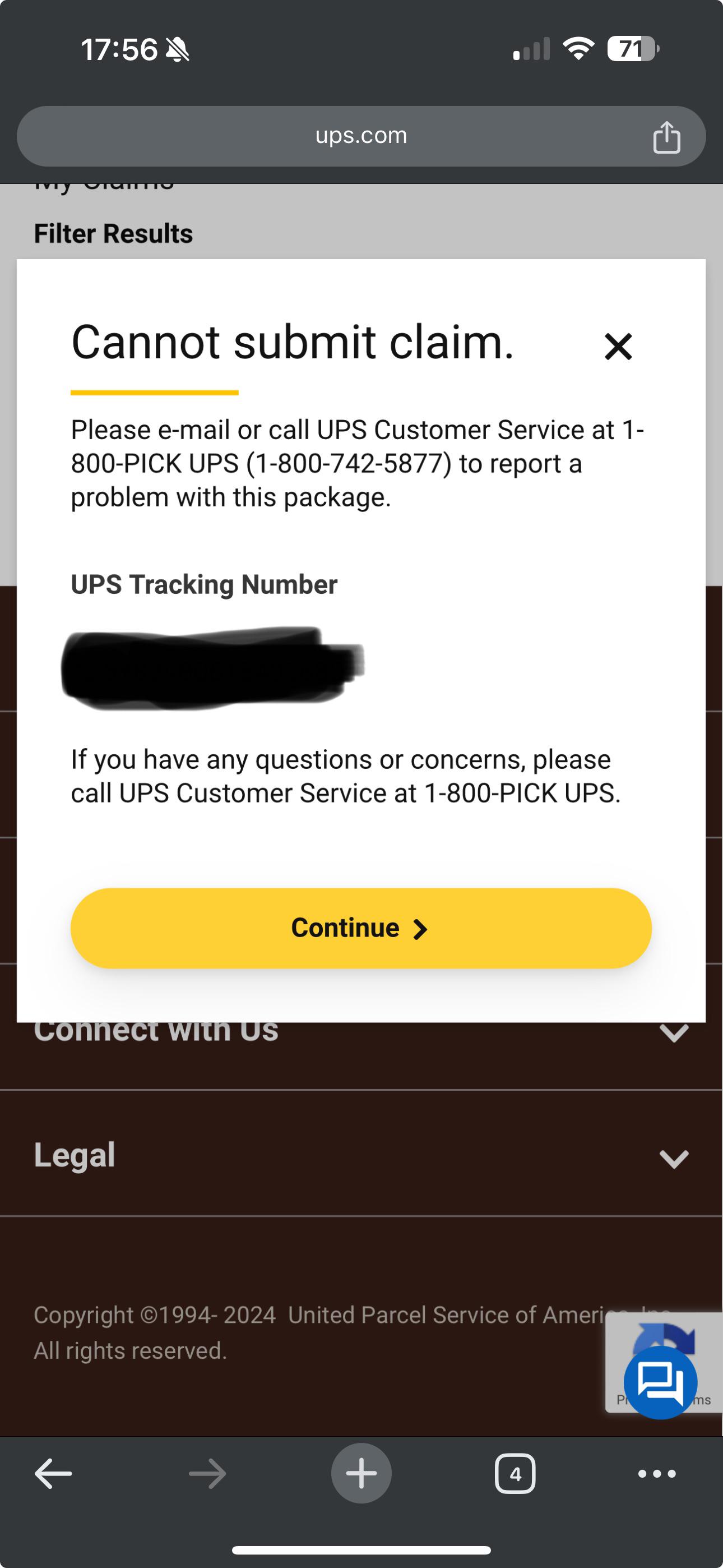Image resolution: width=723 pixels, height=1568 pixels.
Task: Tap the clock showing 17:56
Action: [x=119, y=50]
